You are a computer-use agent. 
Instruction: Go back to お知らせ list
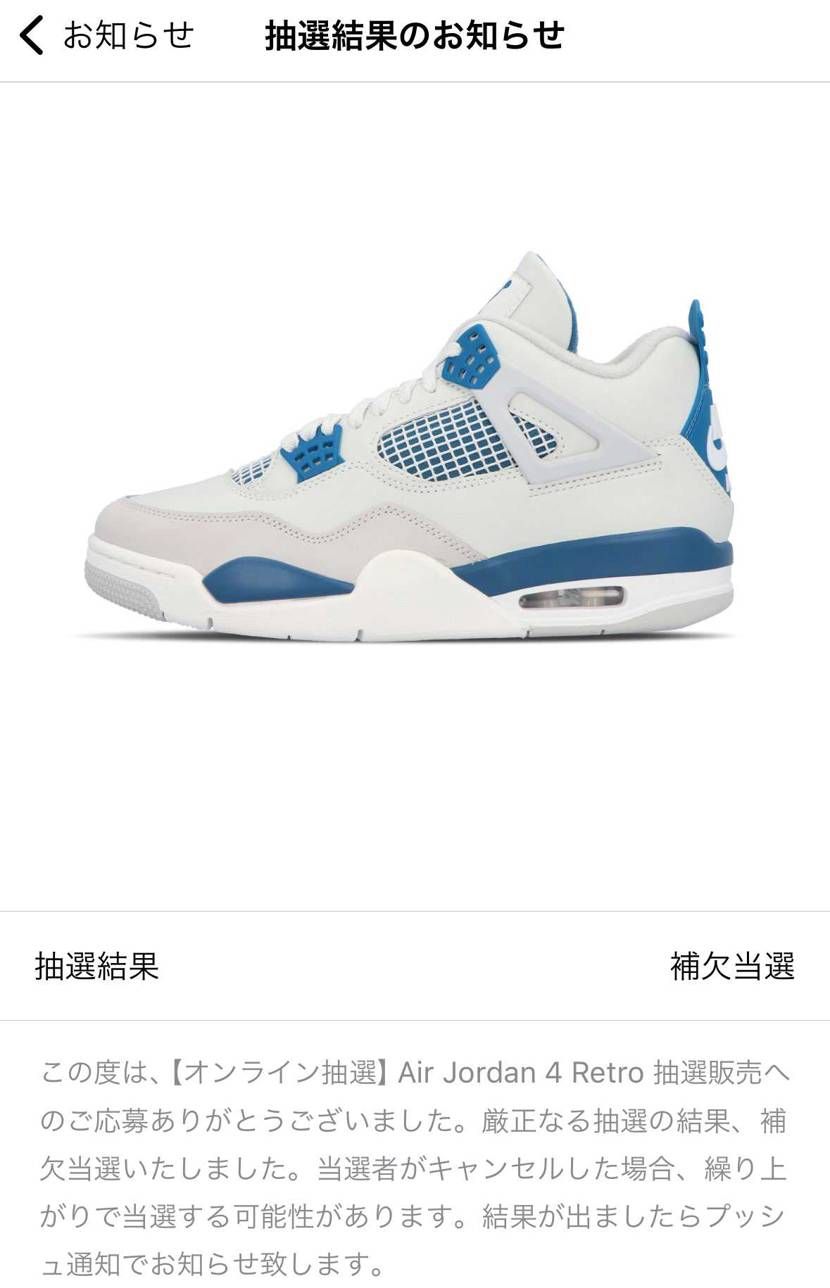(x=105, y=37)
